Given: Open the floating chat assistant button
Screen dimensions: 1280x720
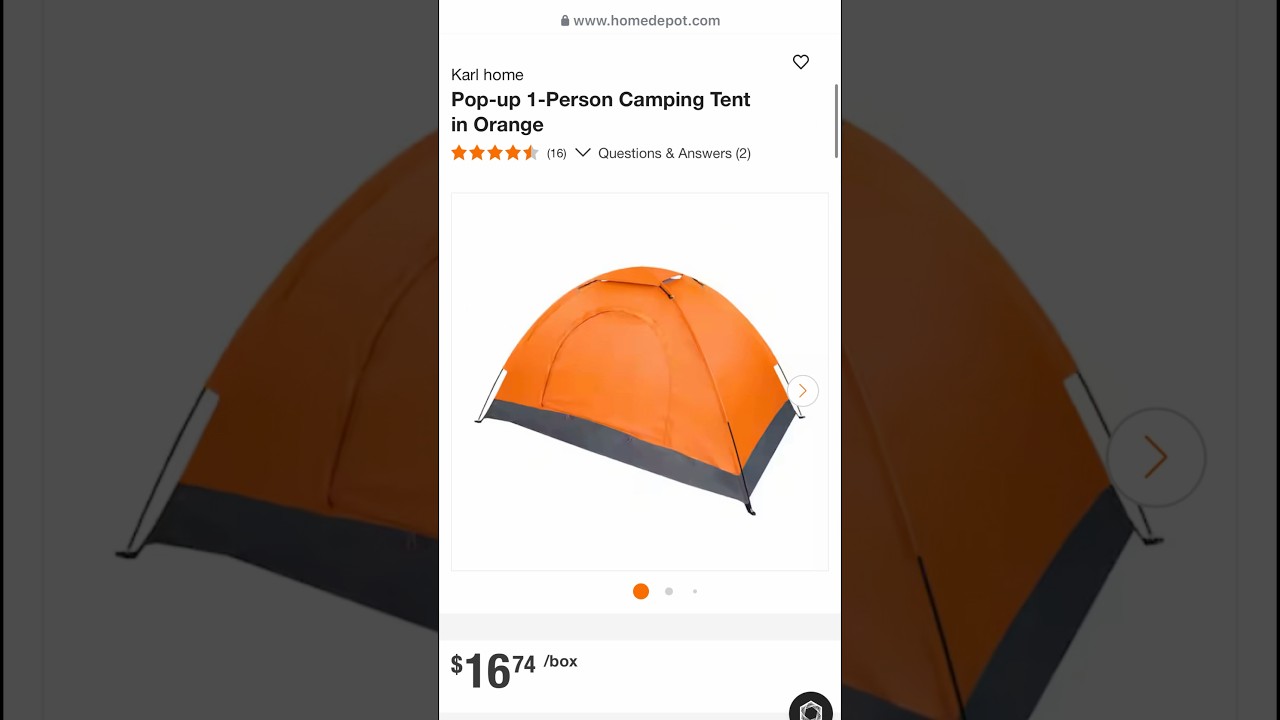Looking at the screenshot, I should 810,708.
